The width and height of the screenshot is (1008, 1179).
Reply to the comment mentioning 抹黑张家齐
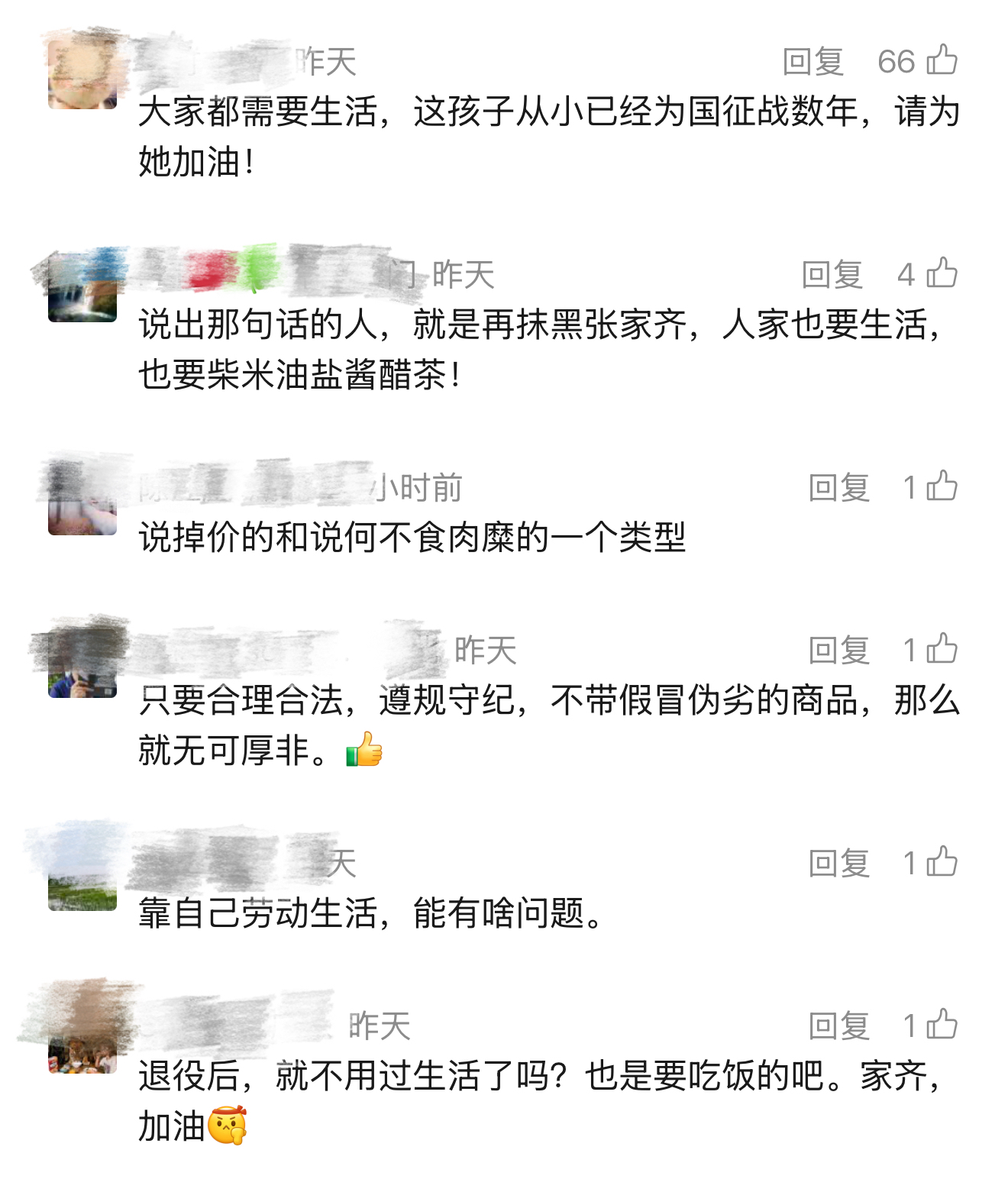coord(832,274)
